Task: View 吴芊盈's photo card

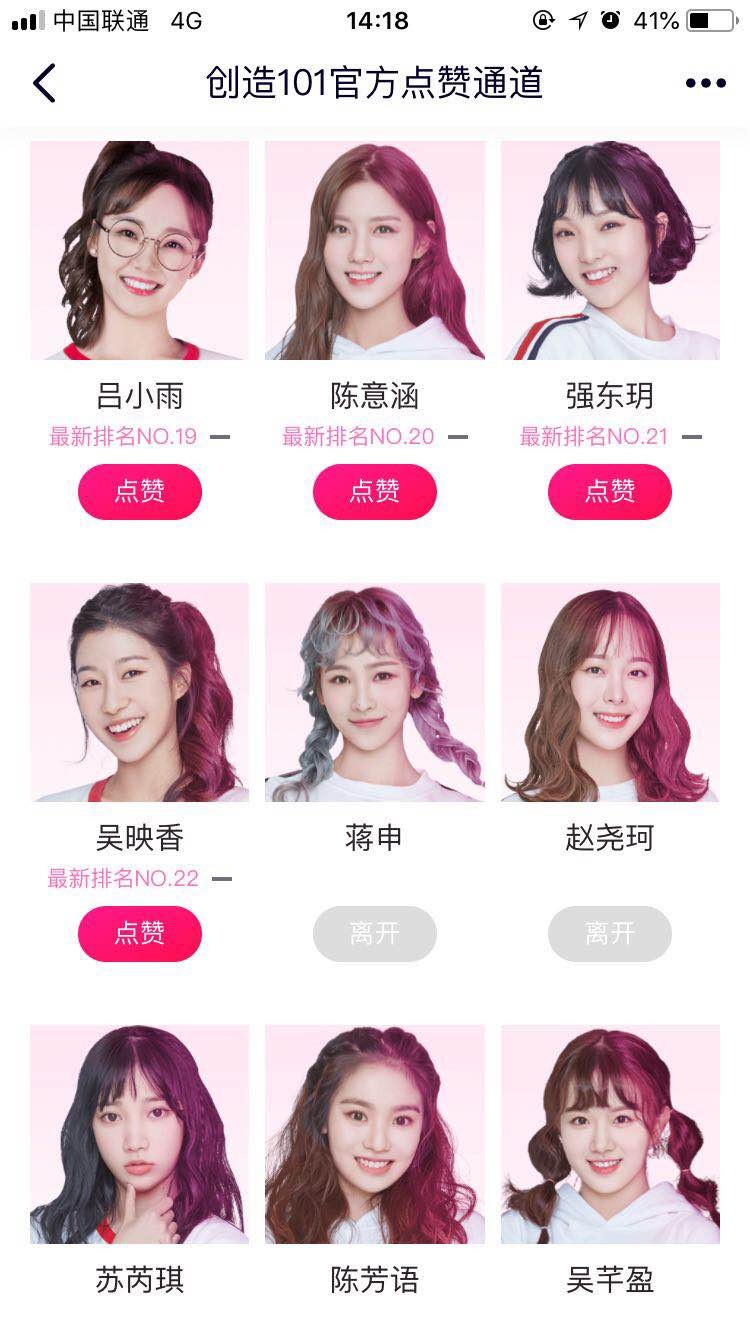Action: pyautogui.click(x=610, y=1134)
